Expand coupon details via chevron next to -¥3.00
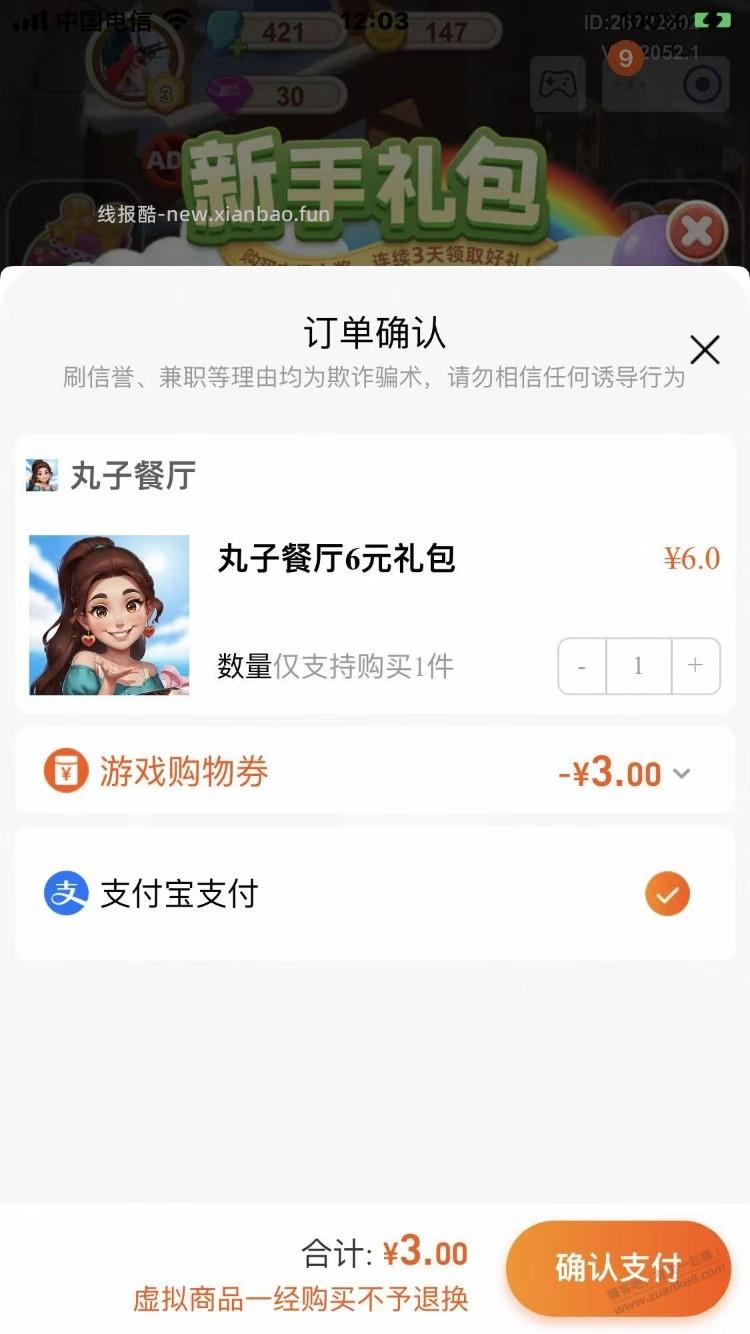 tap(684, 772)
